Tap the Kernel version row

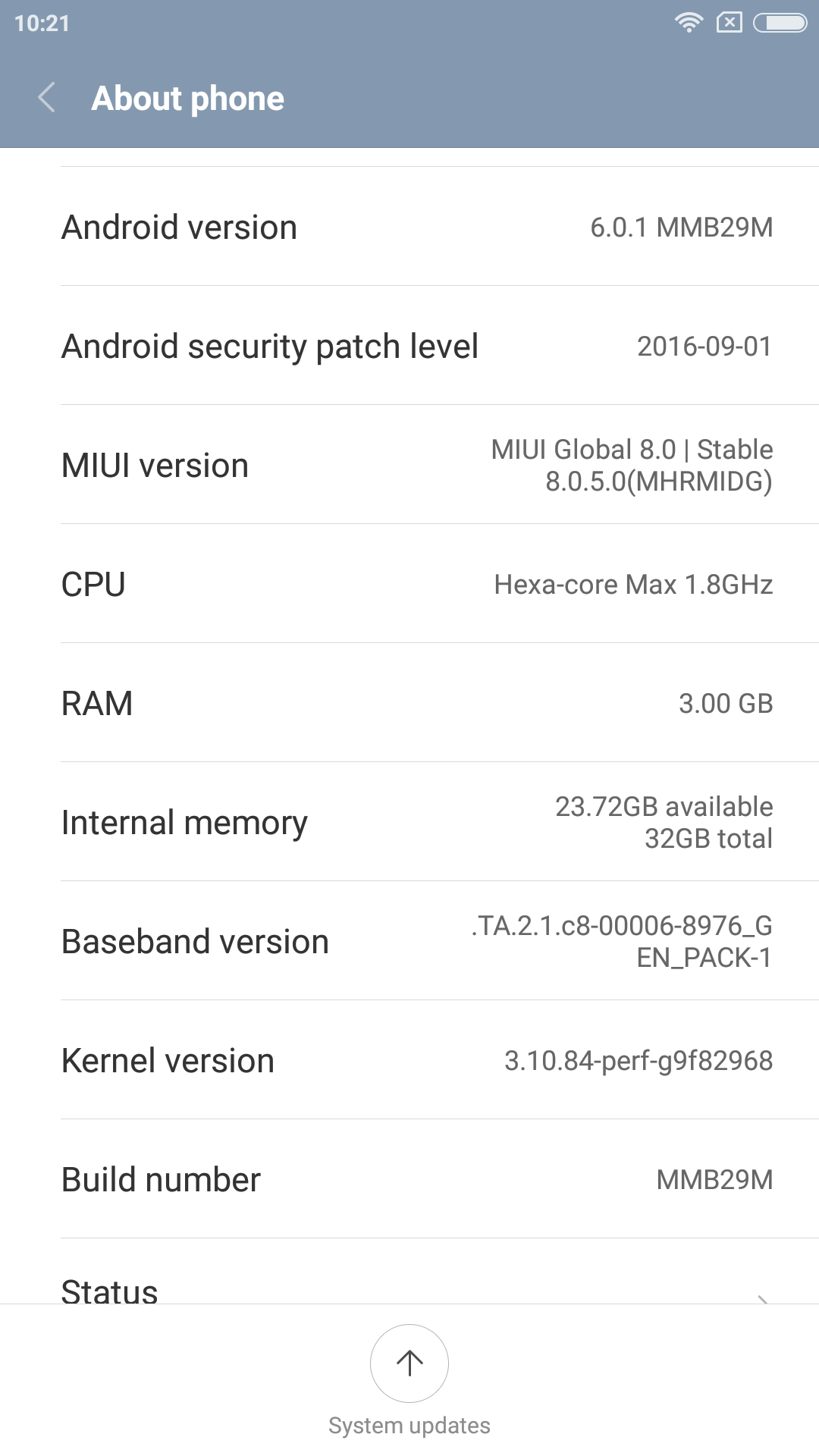409,1060
